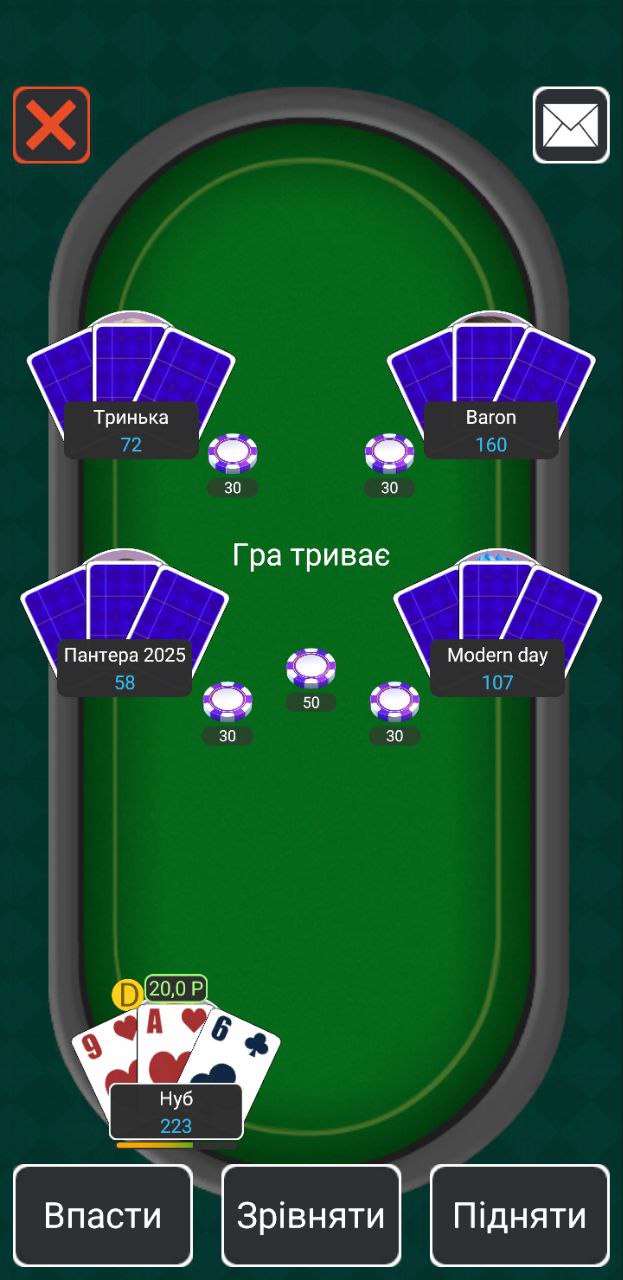Fold the hand with the Впасти button

pos(103,1215)
